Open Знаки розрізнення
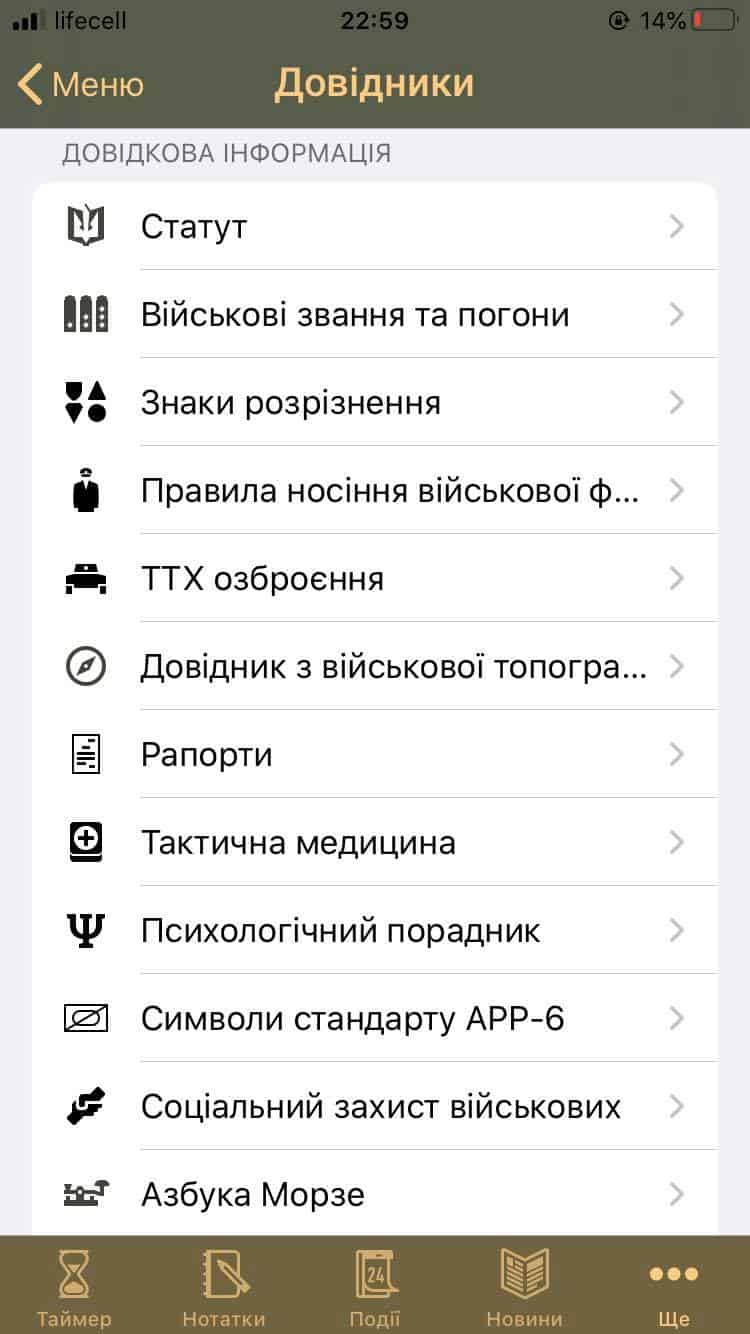Image resolution: width=750 pixels, height=1334 pixels. pyautogui.click(x=375, y=403)
